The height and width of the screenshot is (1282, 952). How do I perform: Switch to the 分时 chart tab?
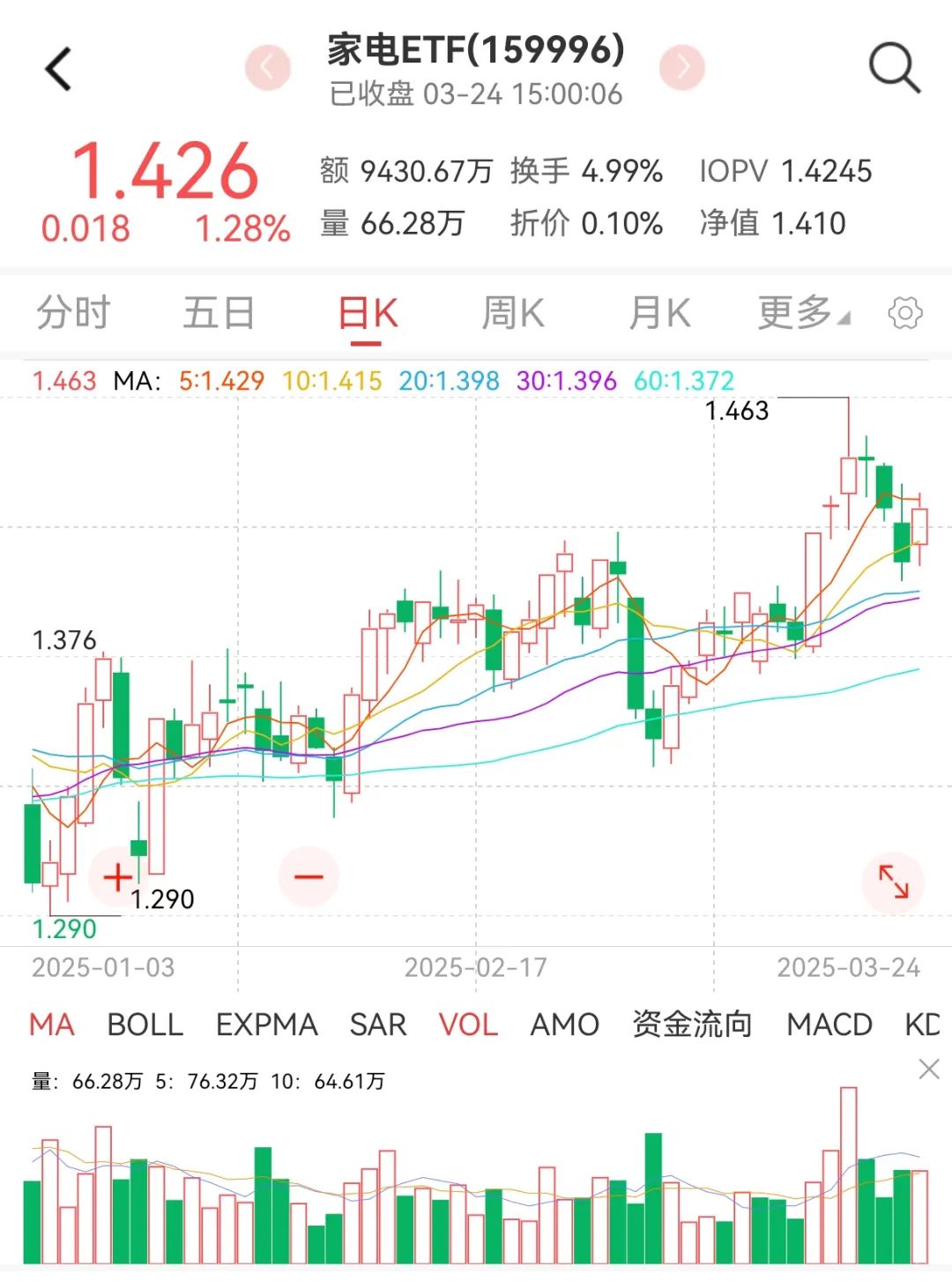pyautogui.click(x=73, y=313)
